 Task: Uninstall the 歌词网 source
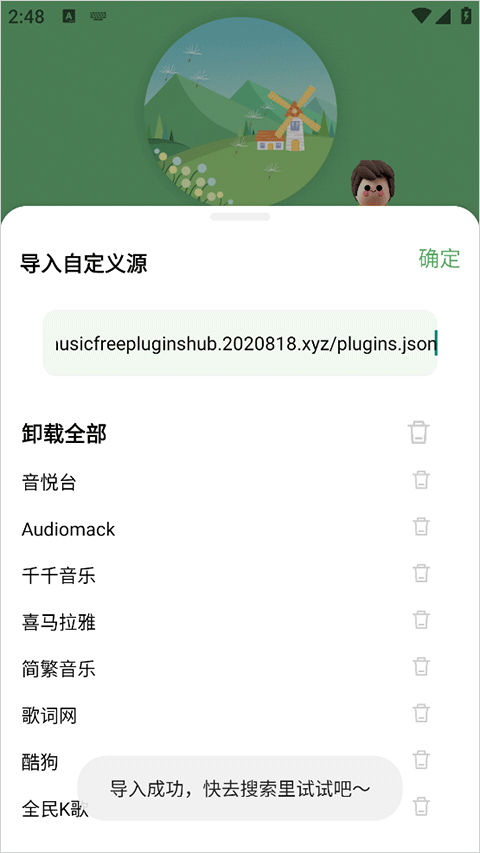click(421, 713)
